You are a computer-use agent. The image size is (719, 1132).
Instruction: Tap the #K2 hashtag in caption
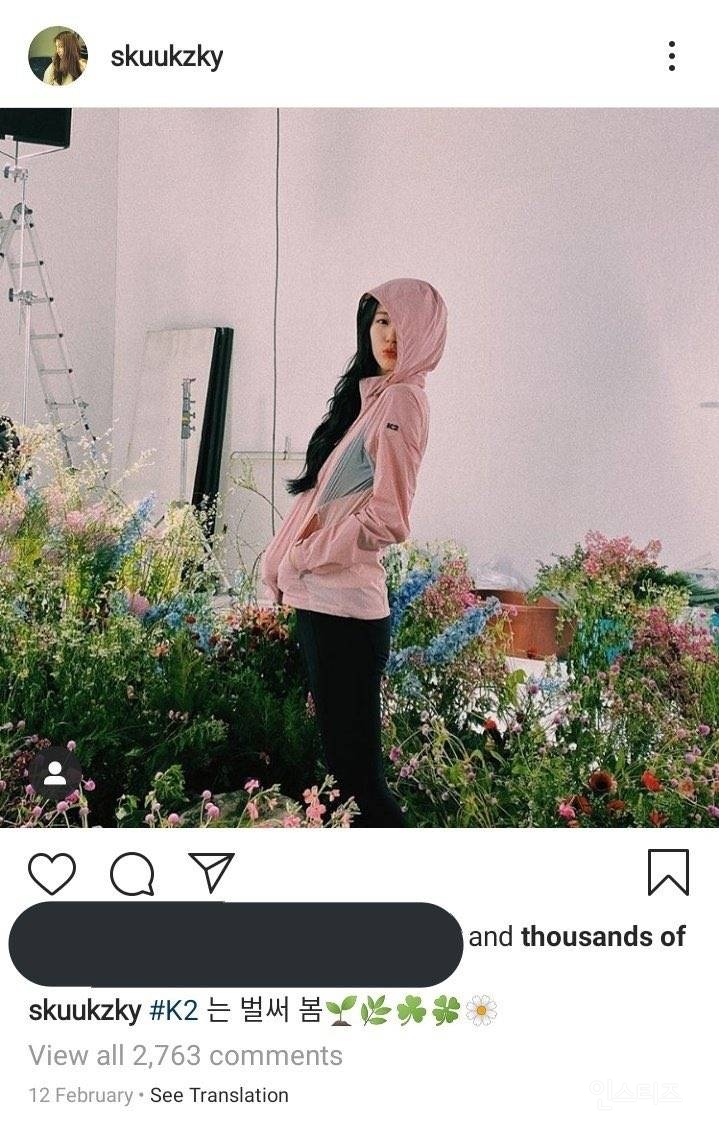coord(174,1011)
